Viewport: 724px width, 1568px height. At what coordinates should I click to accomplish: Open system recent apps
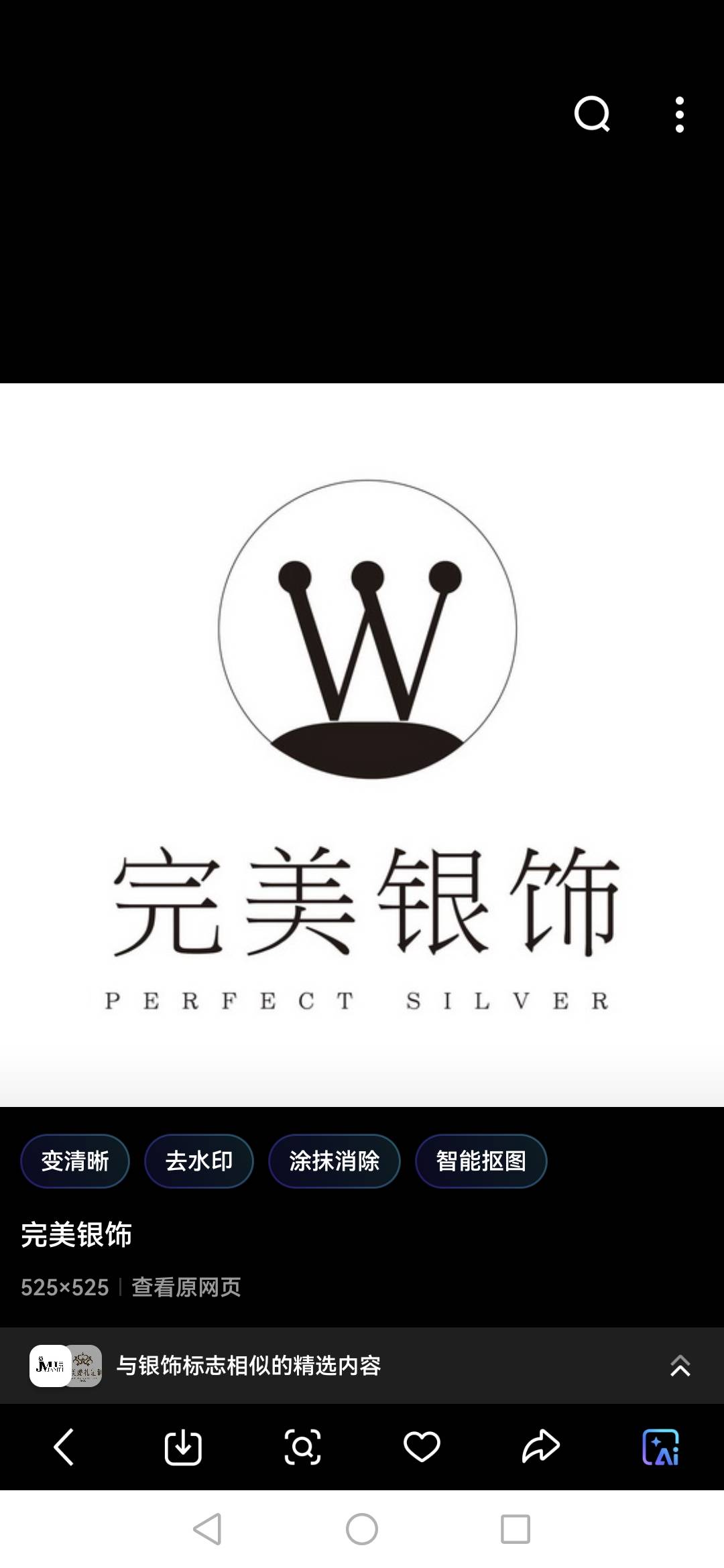point(516,1529)
